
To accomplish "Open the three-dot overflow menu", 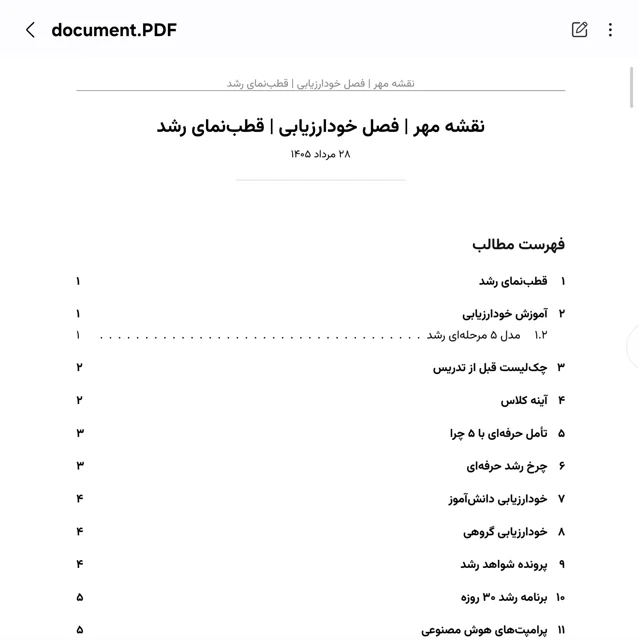I will click(610, 30).
